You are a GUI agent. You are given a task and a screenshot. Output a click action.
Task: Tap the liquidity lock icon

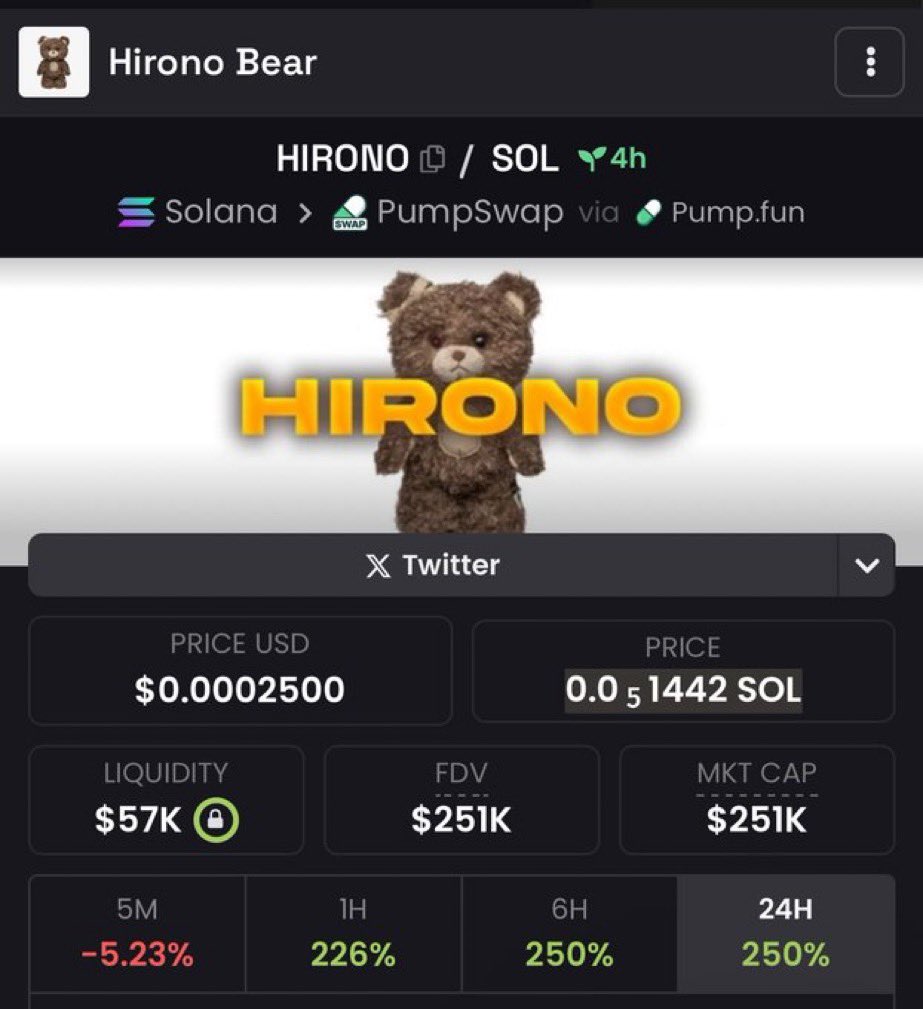(216, 820)
